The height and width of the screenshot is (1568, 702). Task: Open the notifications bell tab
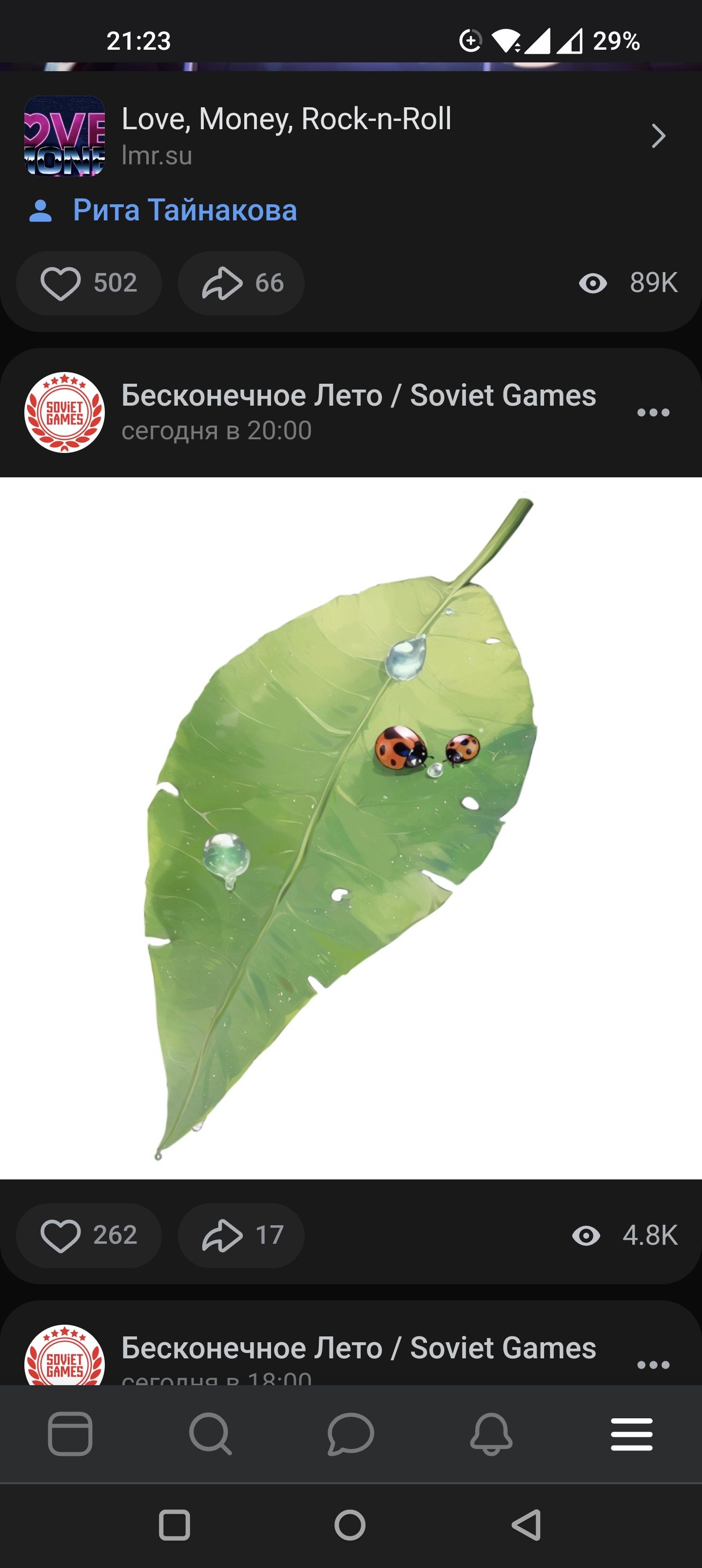click(x=491, y=1434)
